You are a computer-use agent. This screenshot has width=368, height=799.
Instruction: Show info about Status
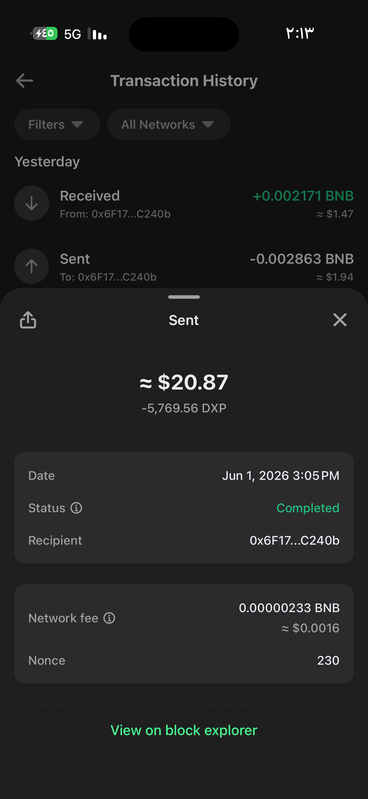pos(76,508)
